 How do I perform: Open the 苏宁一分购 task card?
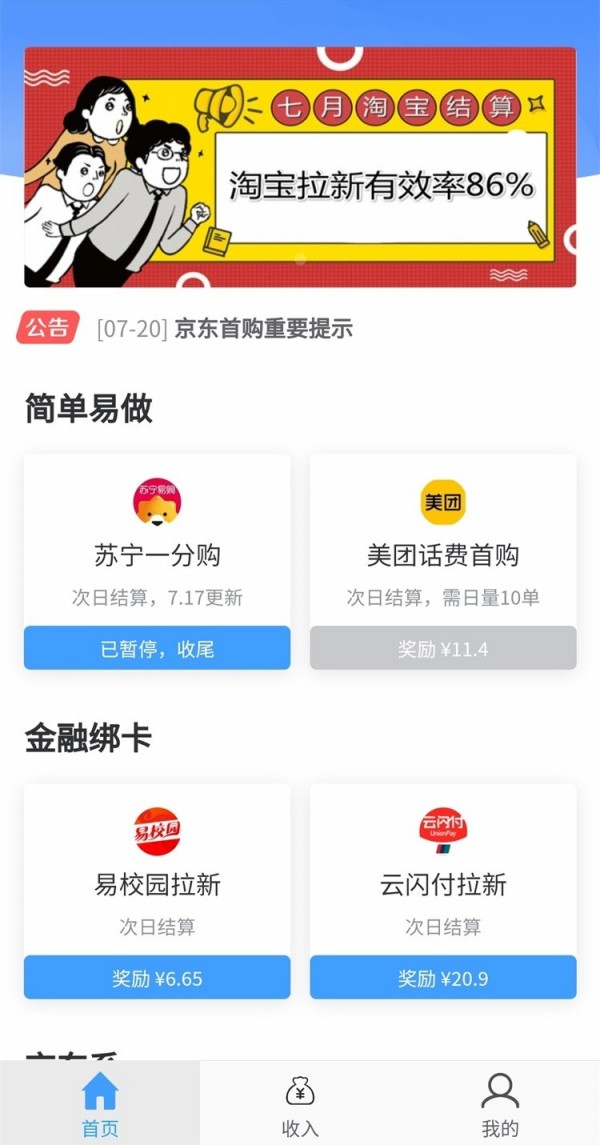pos(157,540)
